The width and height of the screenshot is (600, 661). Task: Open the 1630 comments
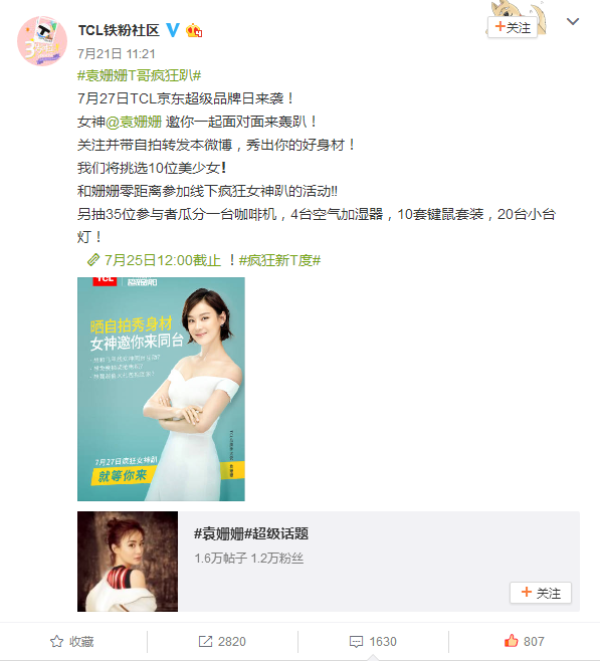(372, 641)
